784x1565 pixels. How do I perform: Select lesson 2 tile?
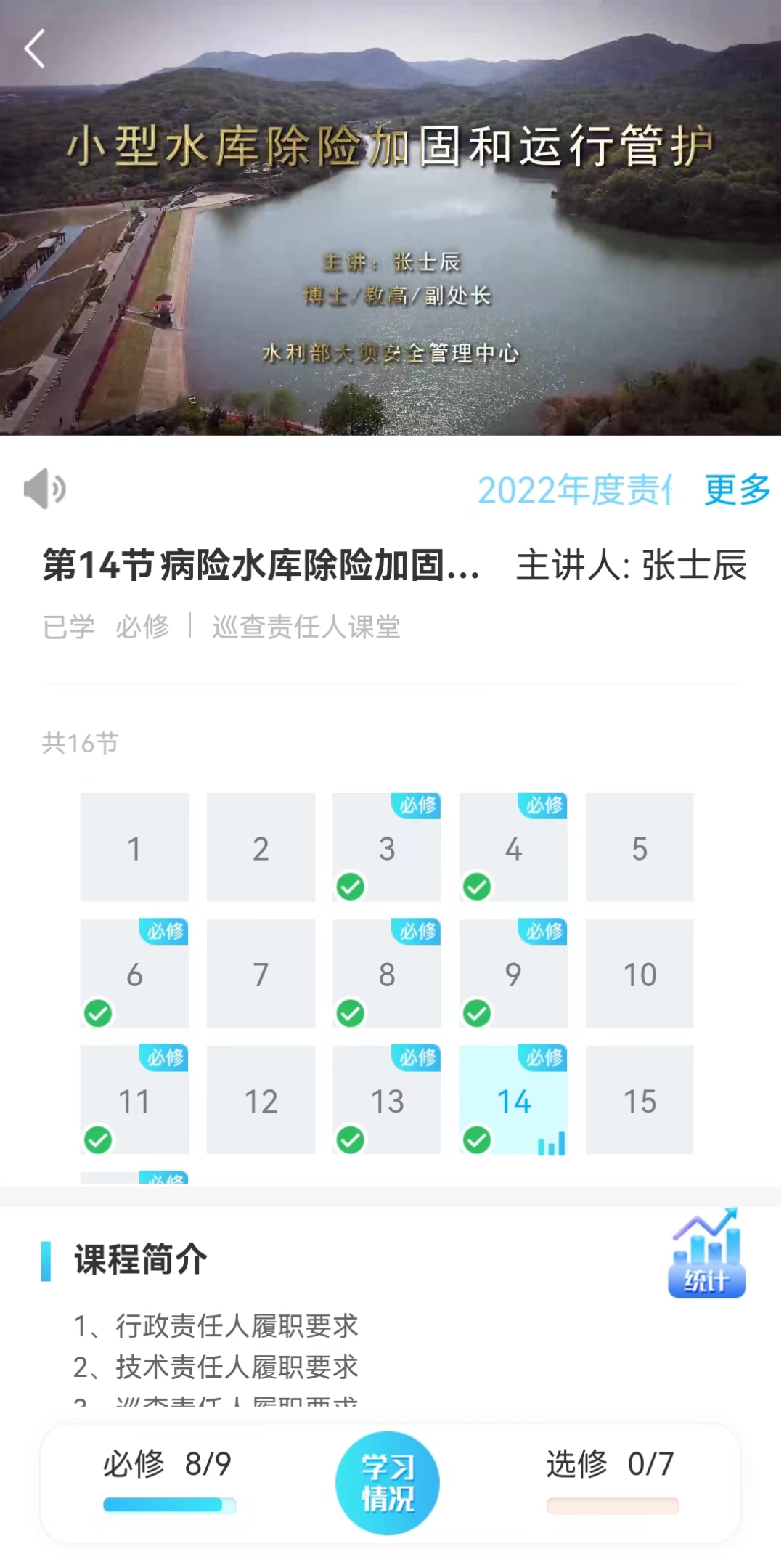(x=261, y=847)
